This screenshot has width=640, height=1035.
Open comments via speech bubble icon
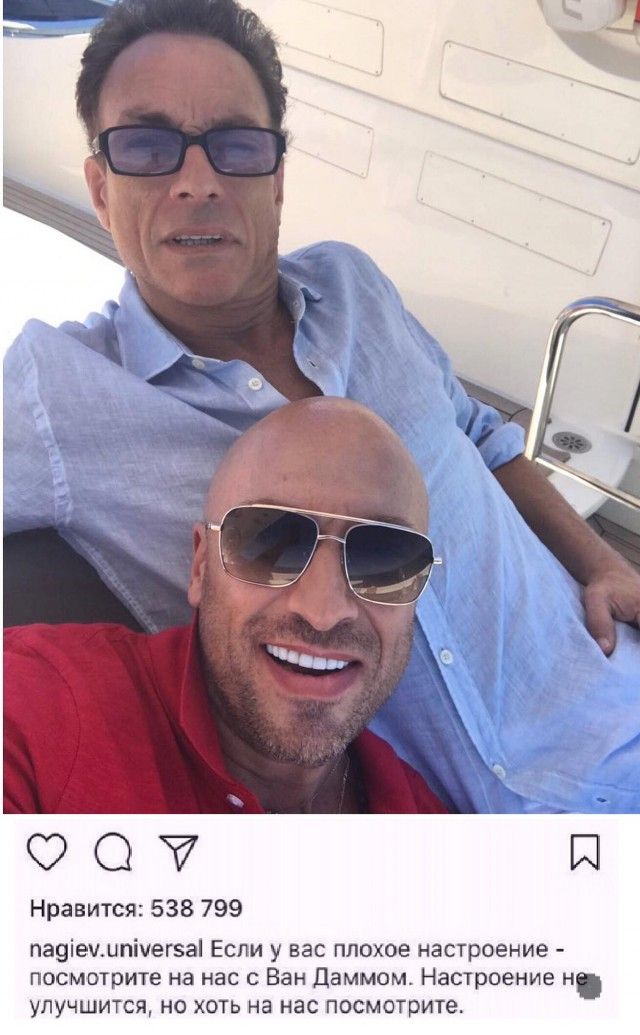point(112,852)
